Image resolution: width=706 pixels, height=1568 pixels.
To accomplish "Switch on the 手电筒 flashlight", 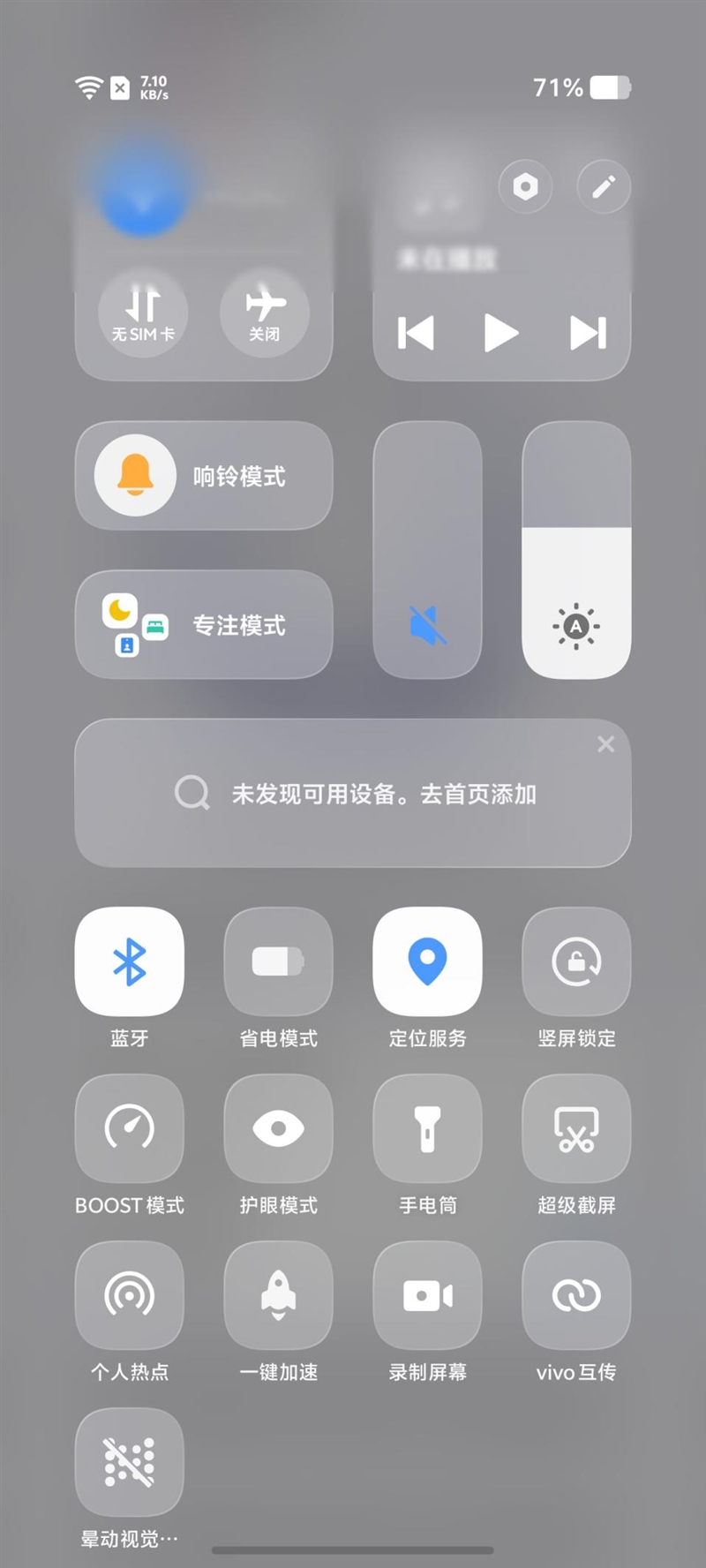I will point(427,1128).
